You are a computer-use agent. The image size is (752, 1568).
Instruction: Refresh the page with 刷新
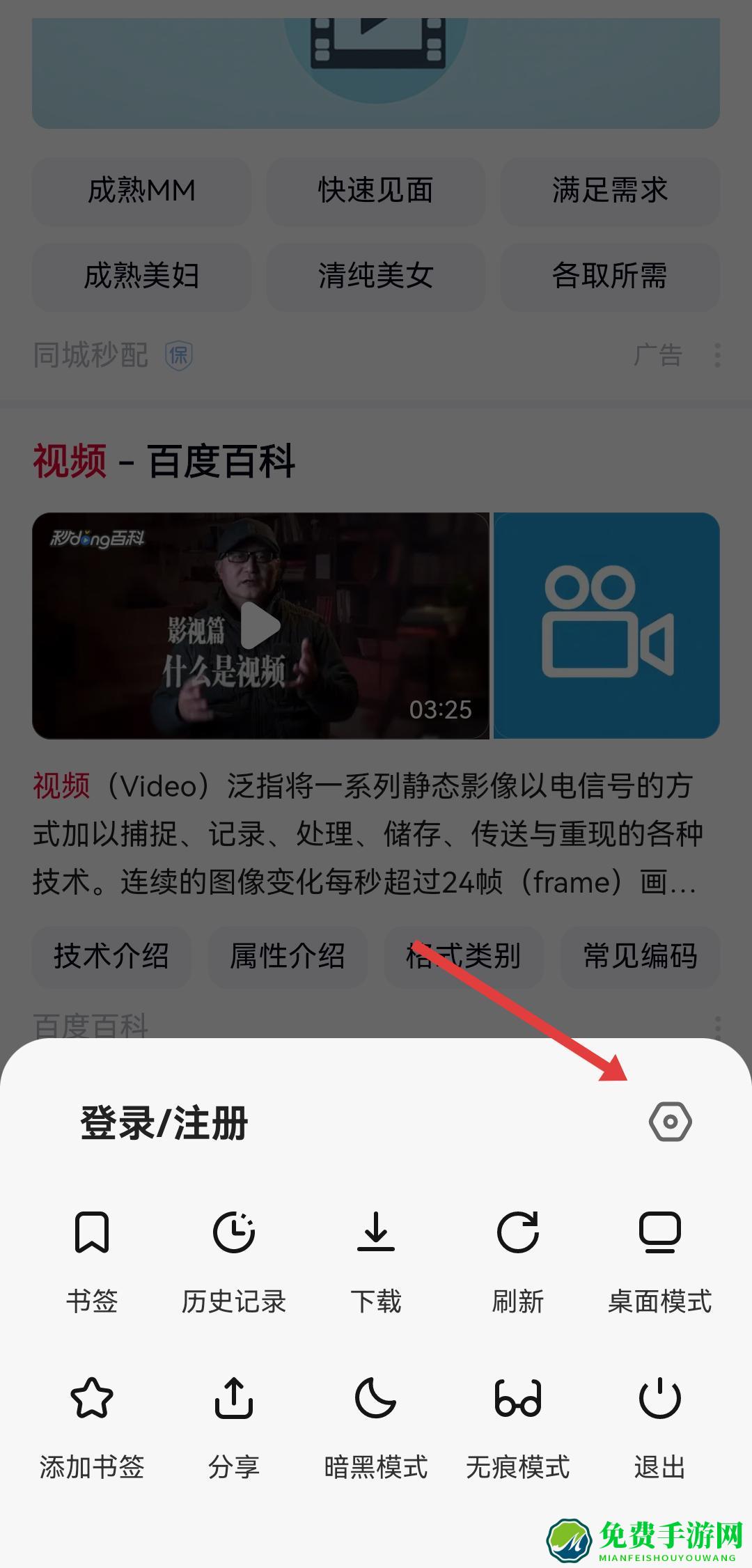pos(518,1260)
